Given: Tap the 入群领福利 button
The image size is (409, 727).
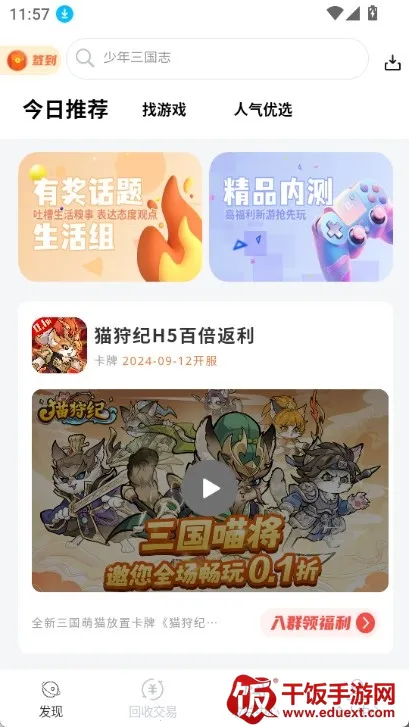Looking at the screenshot, I should click(320, 622).
